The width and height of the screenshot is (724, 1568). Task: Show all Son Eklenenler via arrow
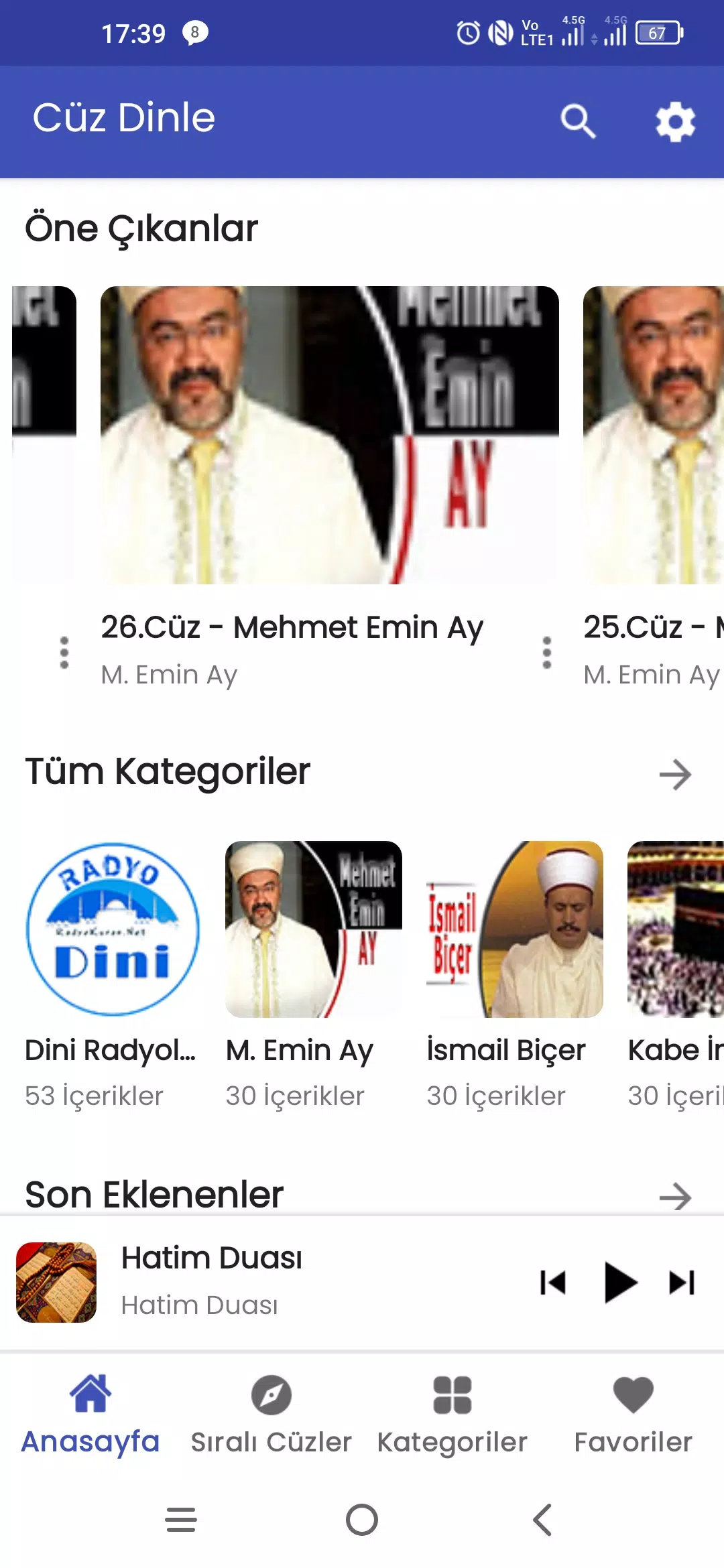pyautogui.click(x=675, y=1196)
